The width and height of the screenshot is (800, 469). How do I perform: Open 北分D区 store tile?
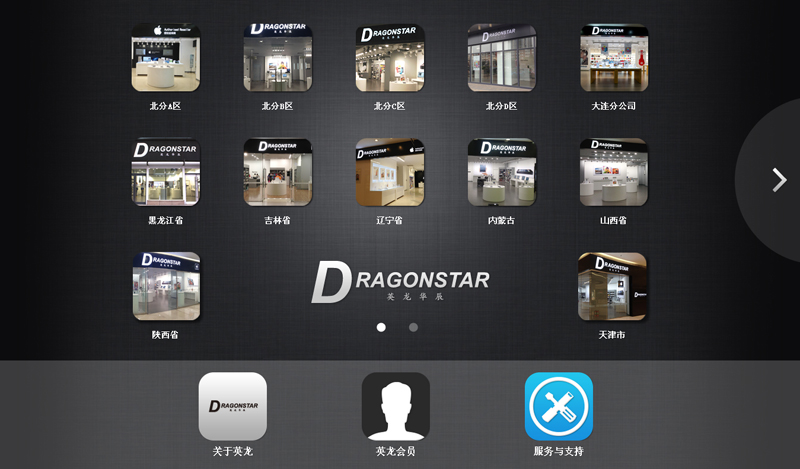[x=501, y=58]
